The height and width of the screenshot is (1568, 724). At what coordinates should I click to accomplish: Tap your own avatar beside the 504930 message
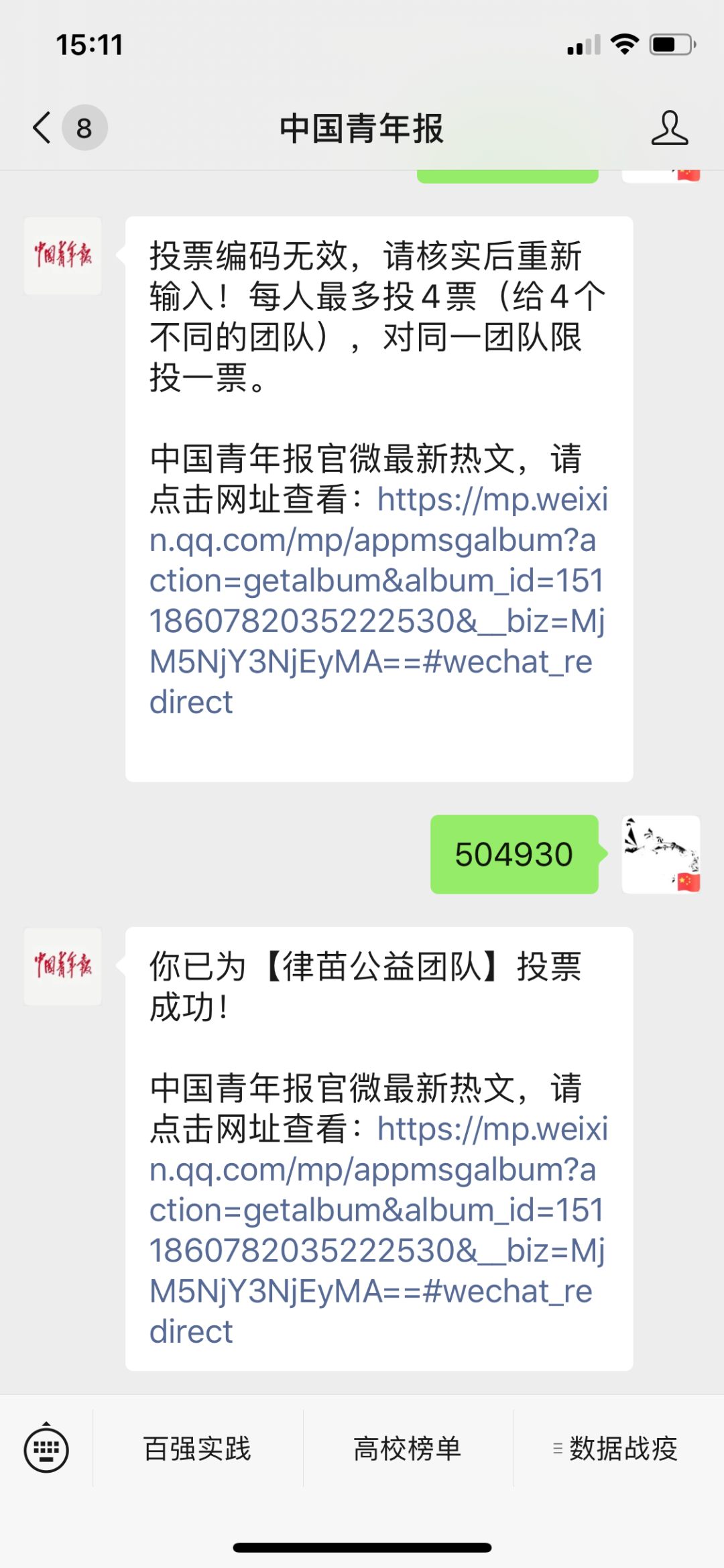coord(661,855)
